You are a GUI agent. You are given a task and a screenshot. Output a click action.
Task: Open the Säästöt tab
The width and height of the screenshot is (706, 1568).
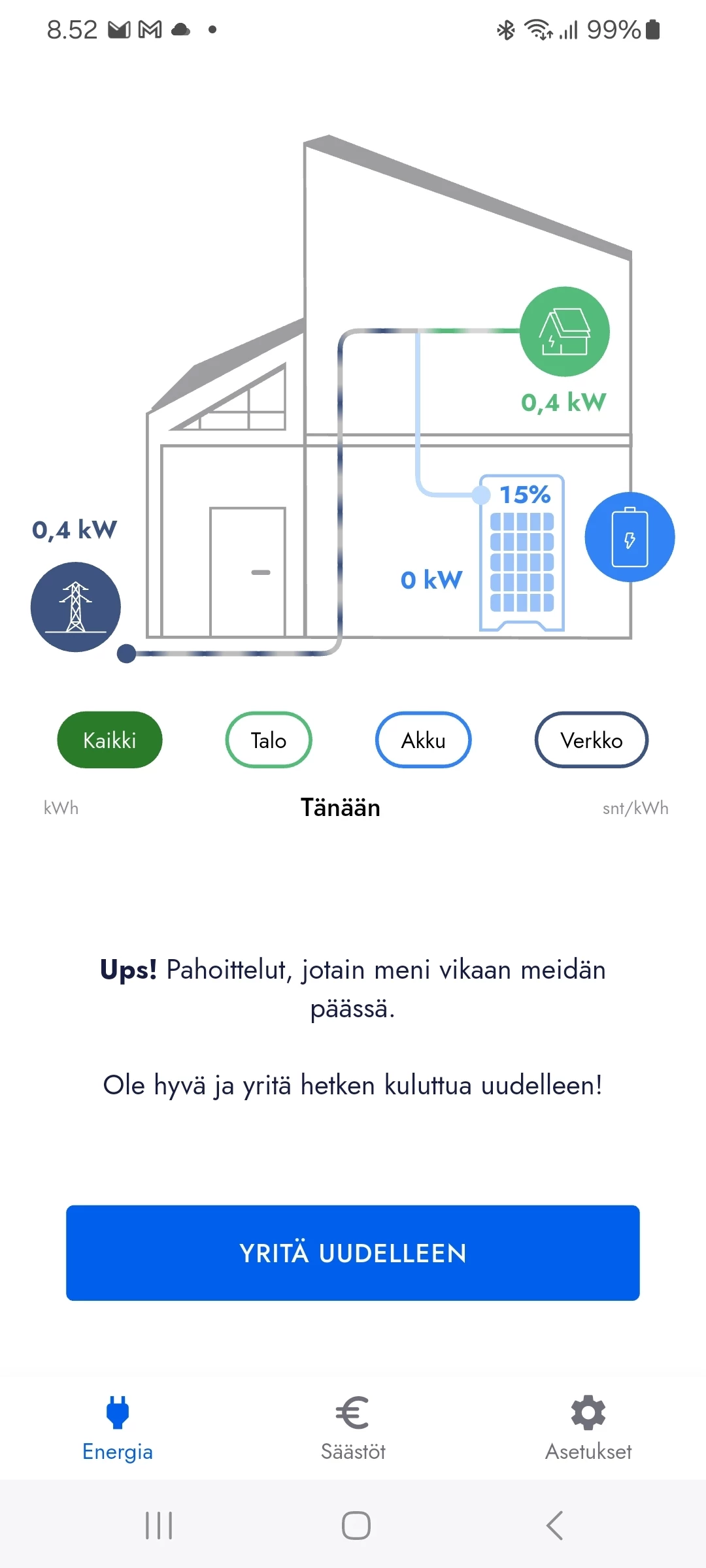pyautogui.click(x=353, y=1429)
